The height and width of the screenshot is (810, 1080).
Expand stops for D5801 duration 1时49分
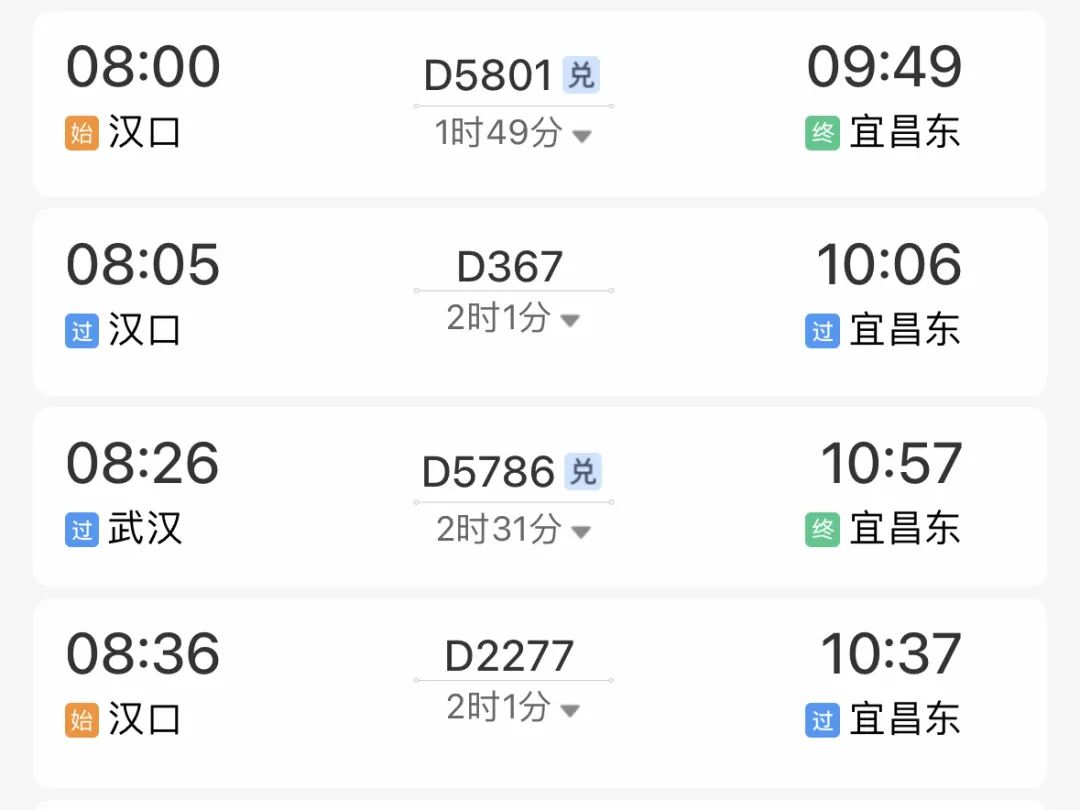[512, 132]
